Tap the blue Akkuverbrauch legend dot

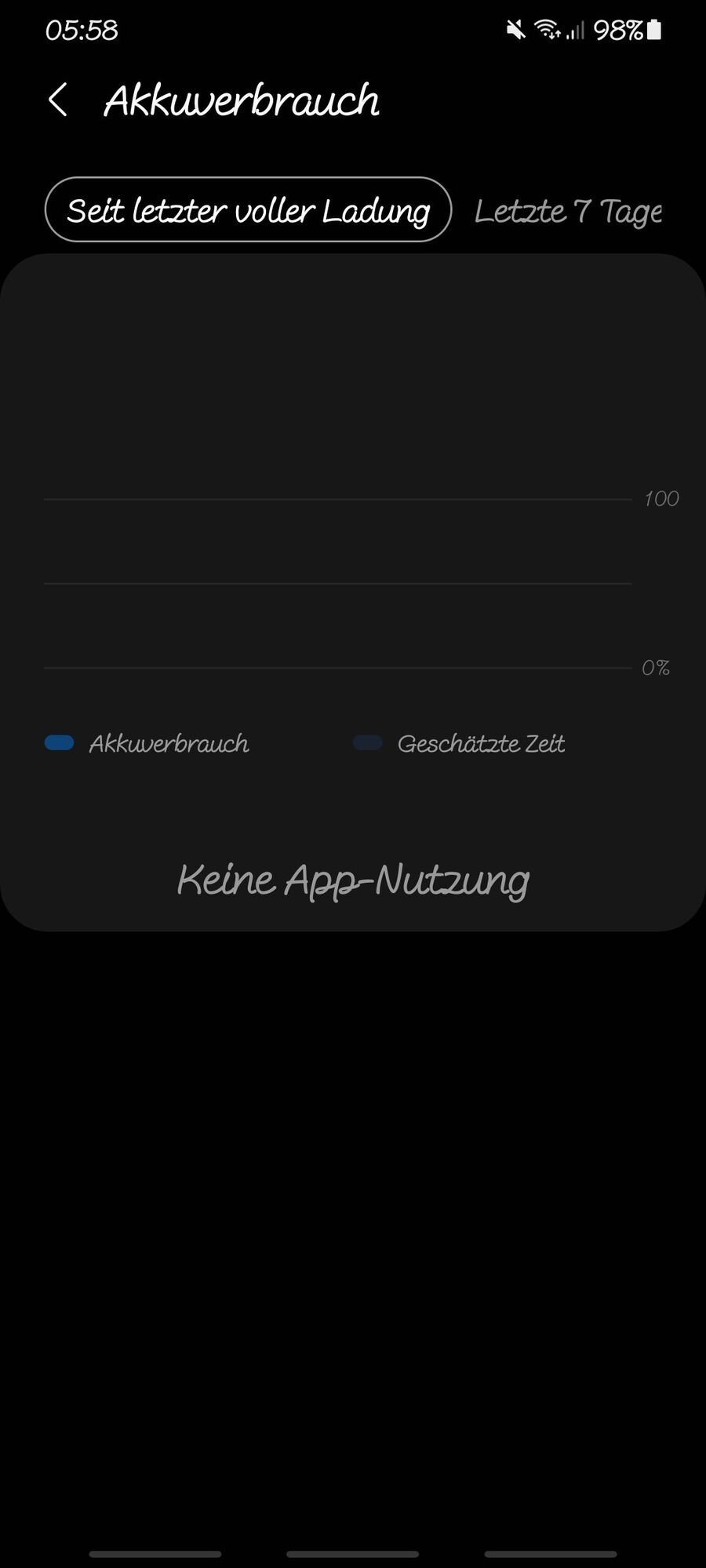[58, 742]
